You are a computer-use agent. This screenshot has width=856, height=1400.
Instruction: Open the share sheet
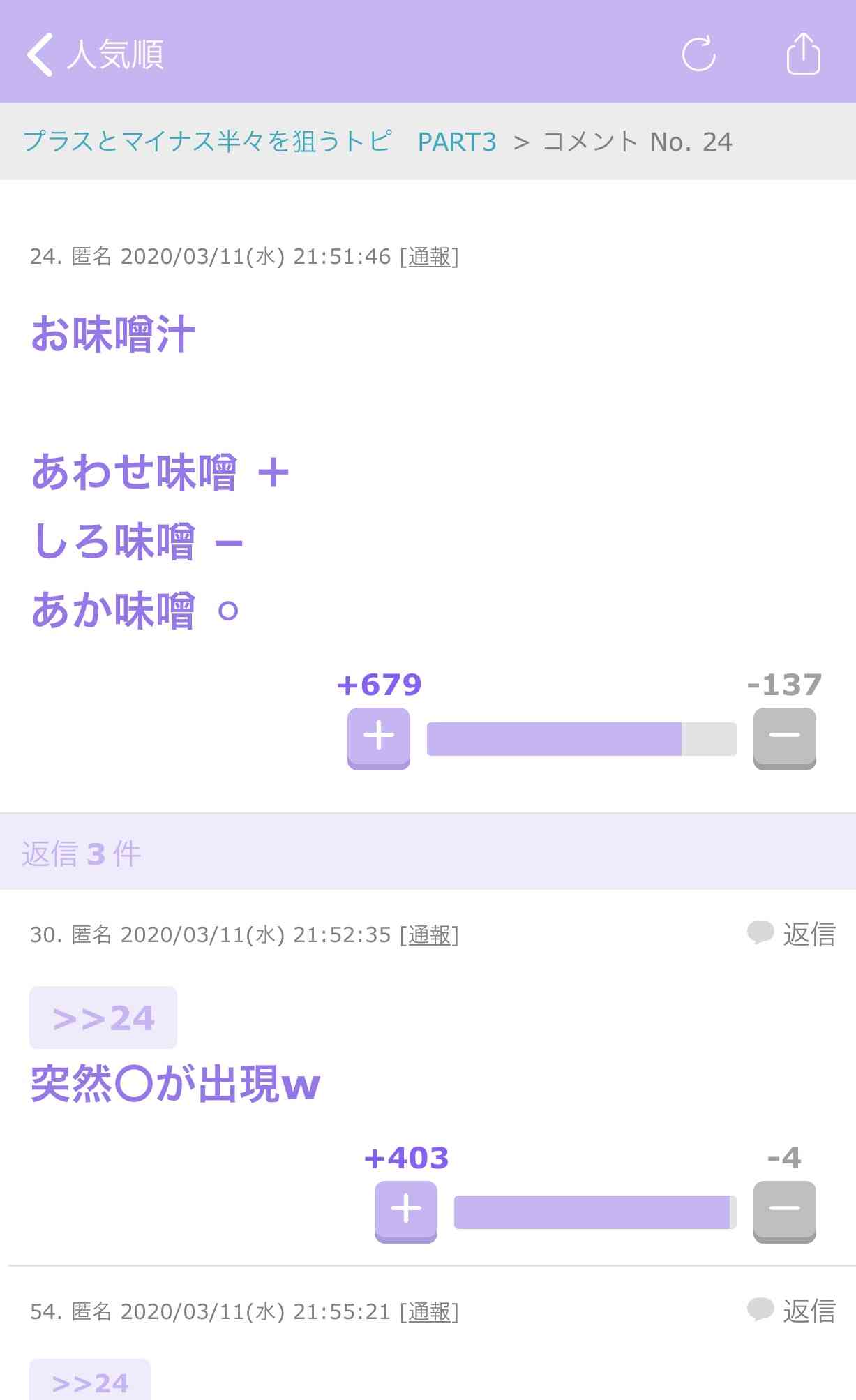[803, 54]
